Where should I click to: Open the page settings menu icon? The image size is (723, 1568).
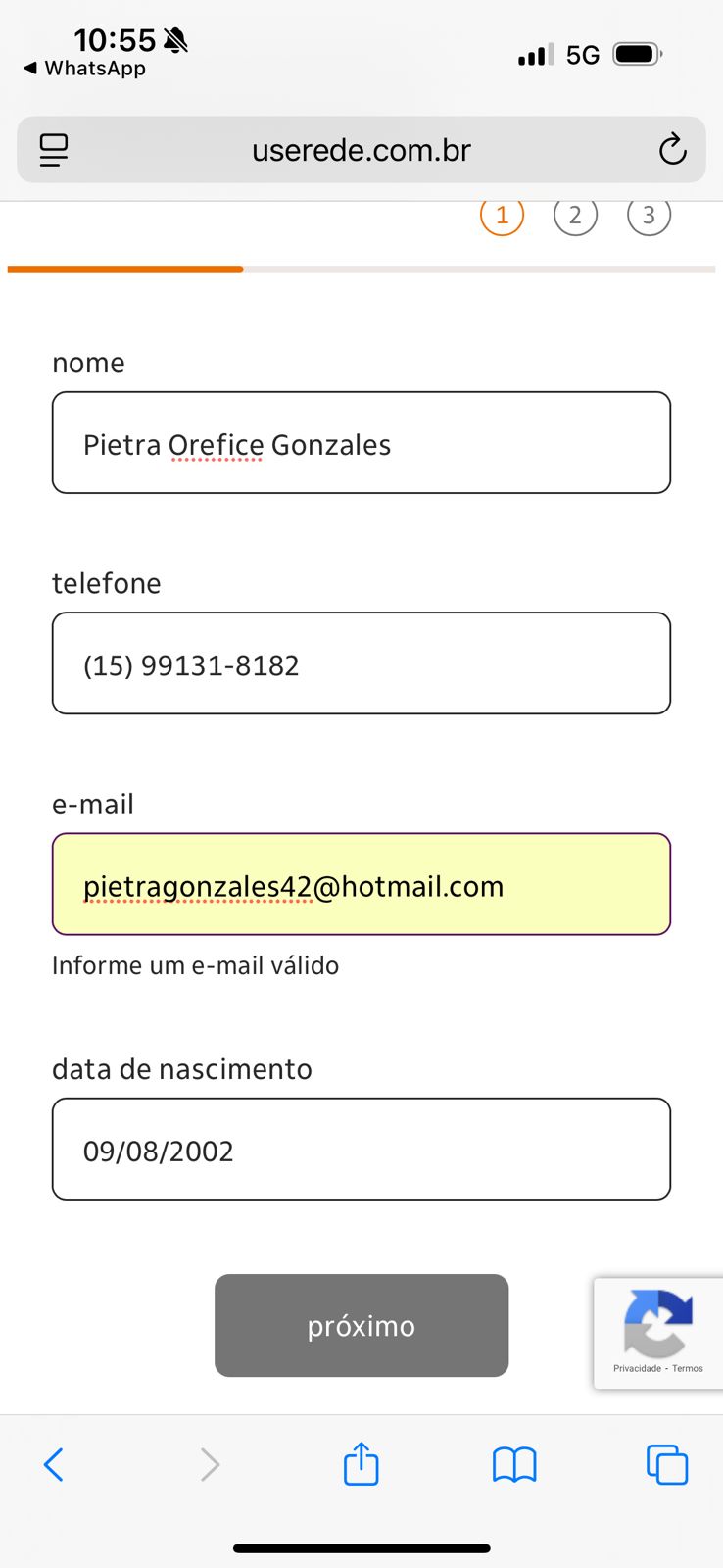pyautogui.click(x=53, y=150)
